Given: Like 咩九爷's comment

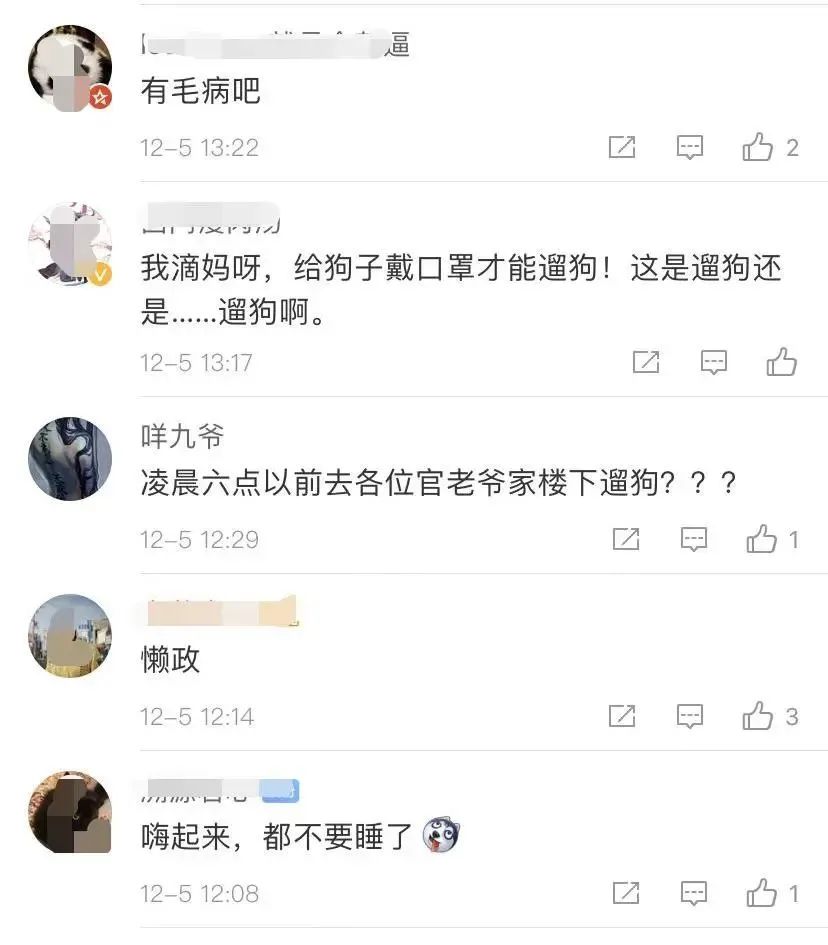Looking at the screenshot, I should 761,540.
